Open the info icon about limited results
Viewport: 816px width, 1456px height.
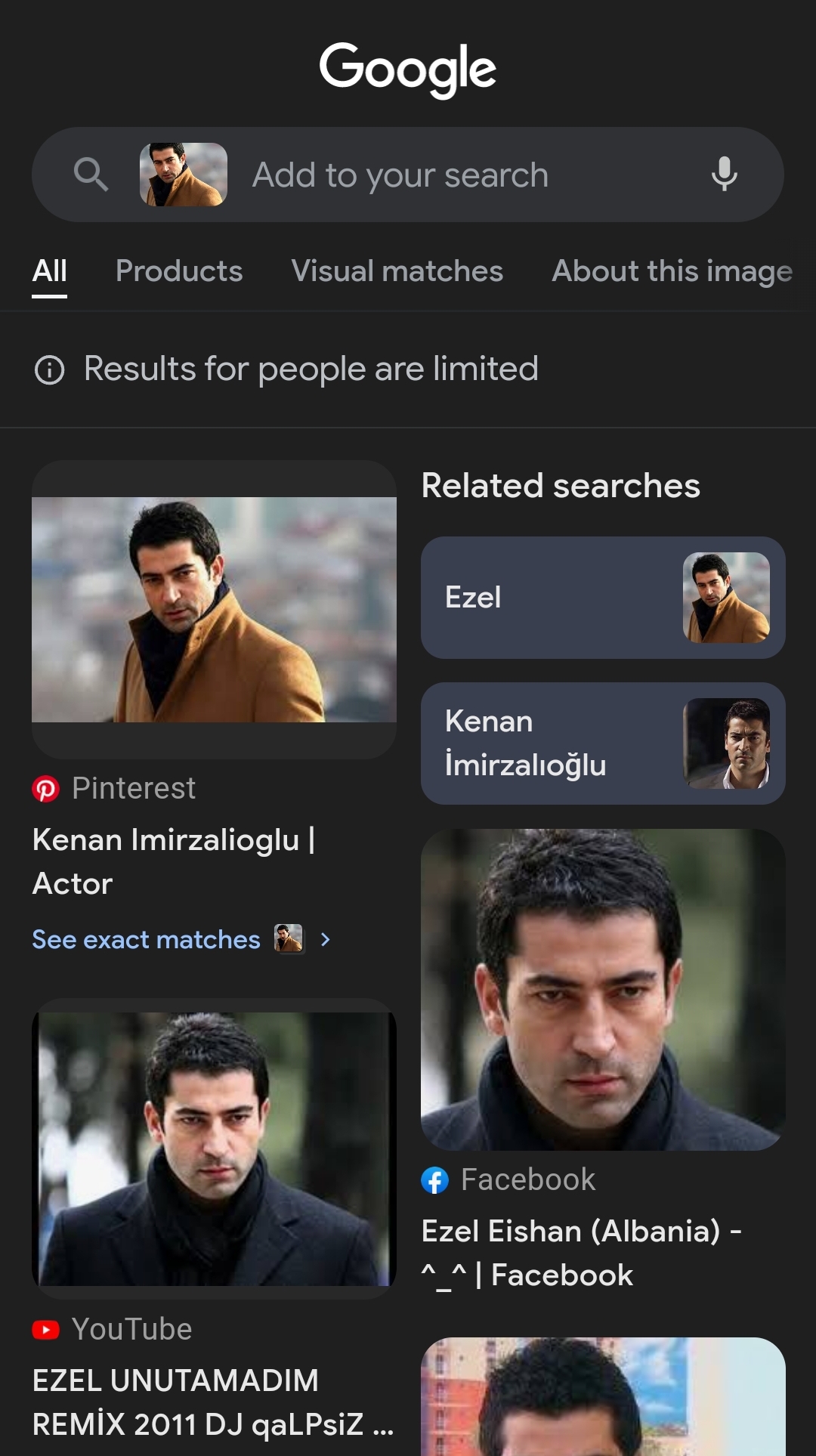pos(50,370)
